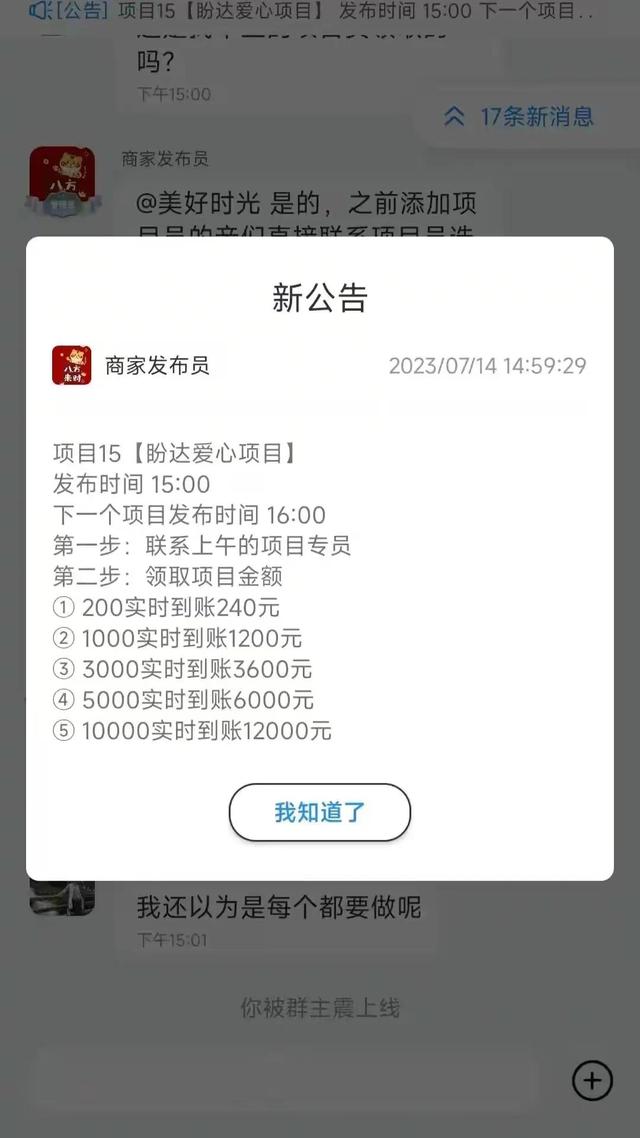This screenshot has width=640, height=1138.
Task: Open the plus attachment icon in the chat
Action: click(592, 1080)
